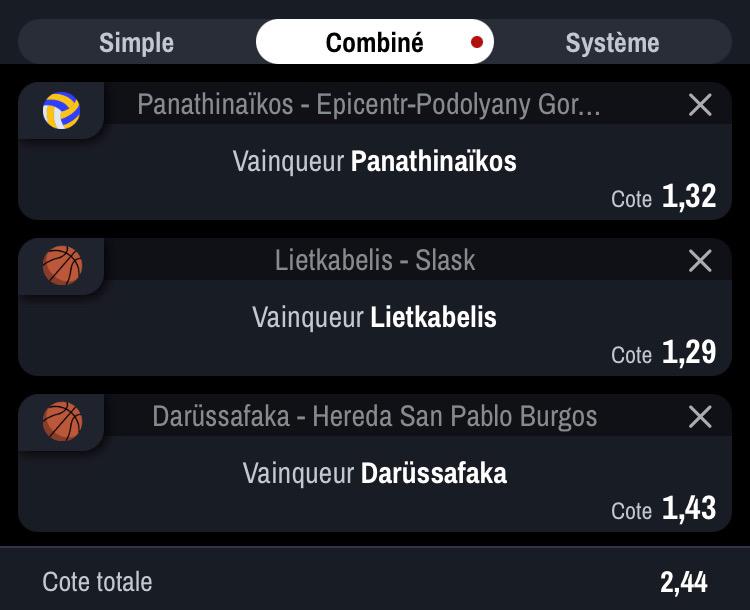The height and width of the screenshot is (610, 750).
Task: Remove the Darüssafaka bet from the slip
Action: (x=700, y=417)
